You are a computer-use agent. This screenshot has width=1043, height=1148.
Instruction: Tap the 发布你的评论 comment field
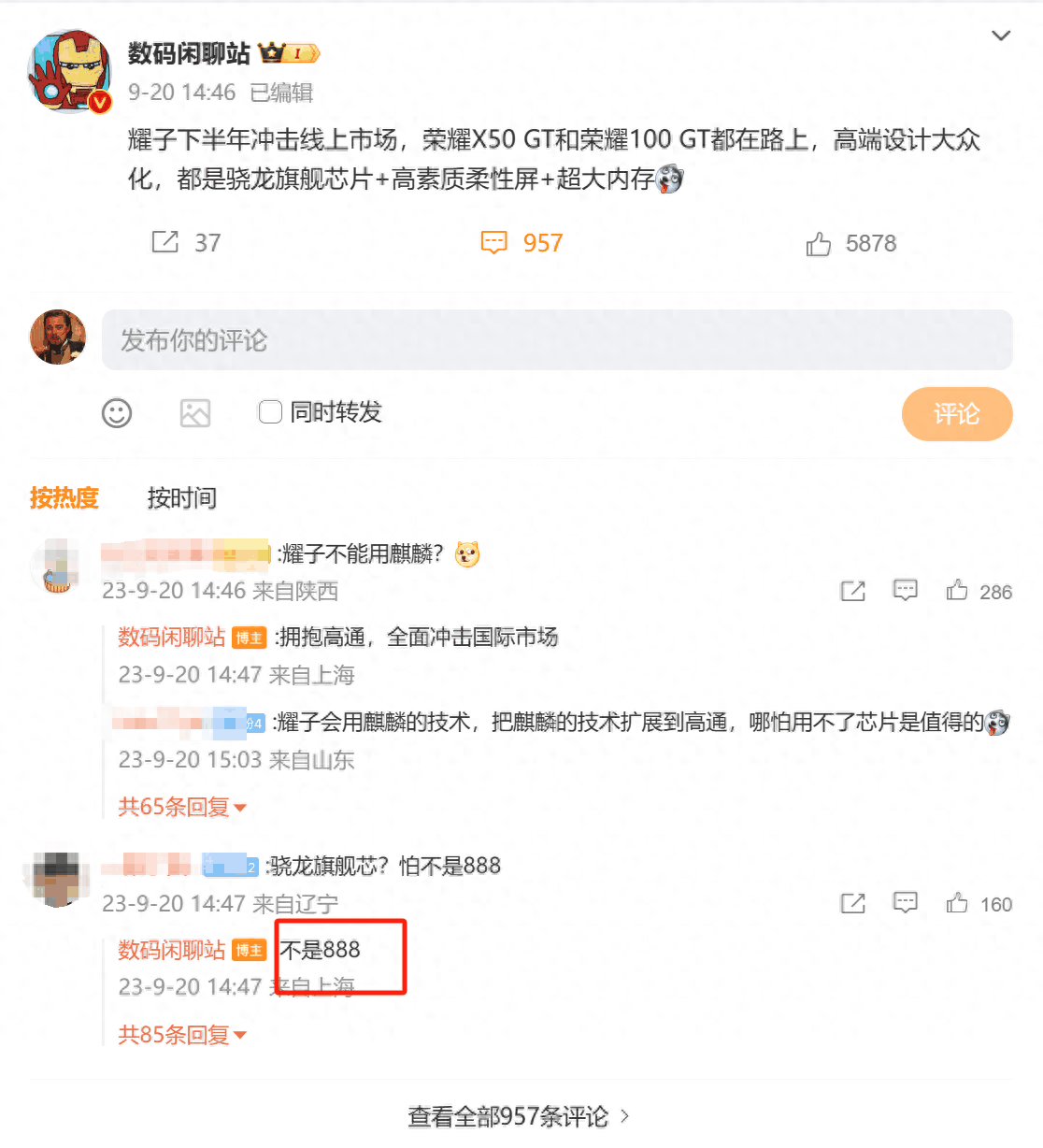(x=557, y=340)
